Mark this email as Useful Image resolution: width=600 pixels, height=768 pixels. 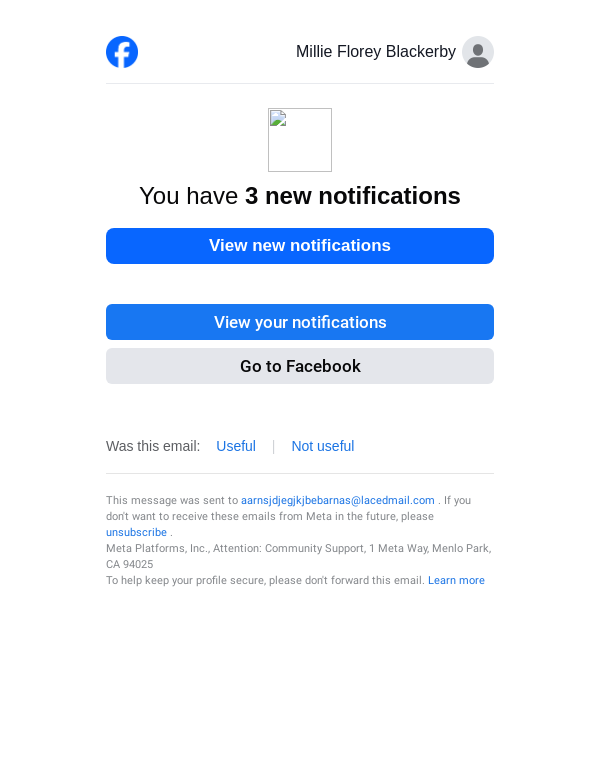pyautogui.click(x=236, y=446)
